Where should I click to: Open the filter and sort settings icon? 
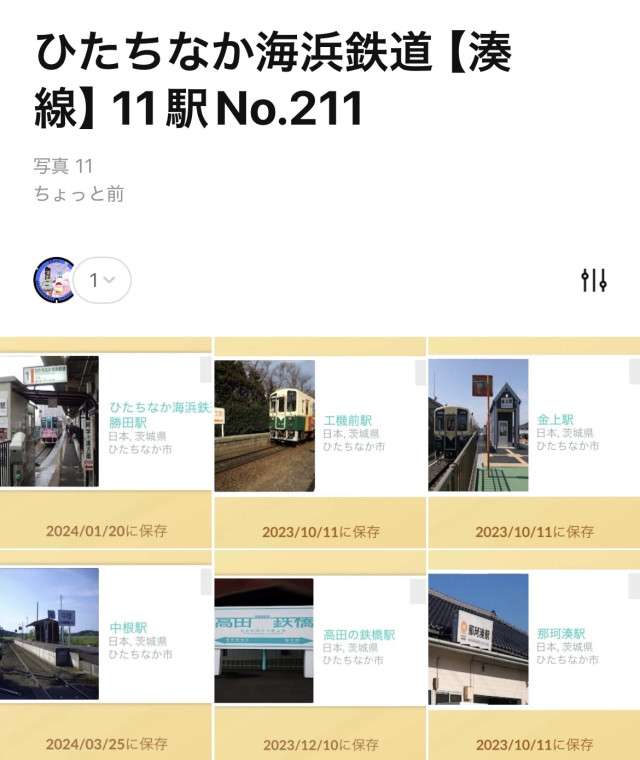point(594,280)
